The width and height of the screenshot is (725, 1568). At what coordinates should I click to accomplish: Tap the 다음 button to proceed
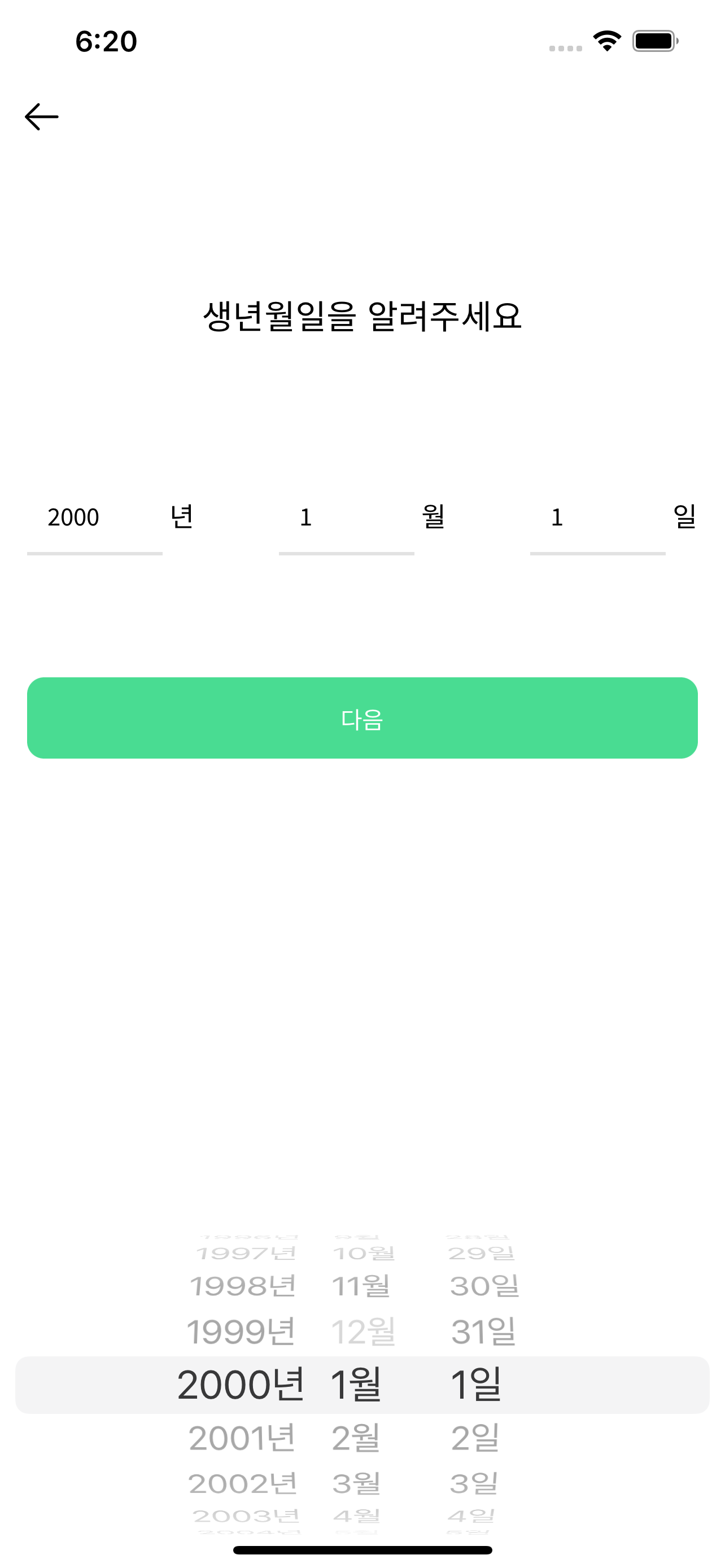coord(362,720)
